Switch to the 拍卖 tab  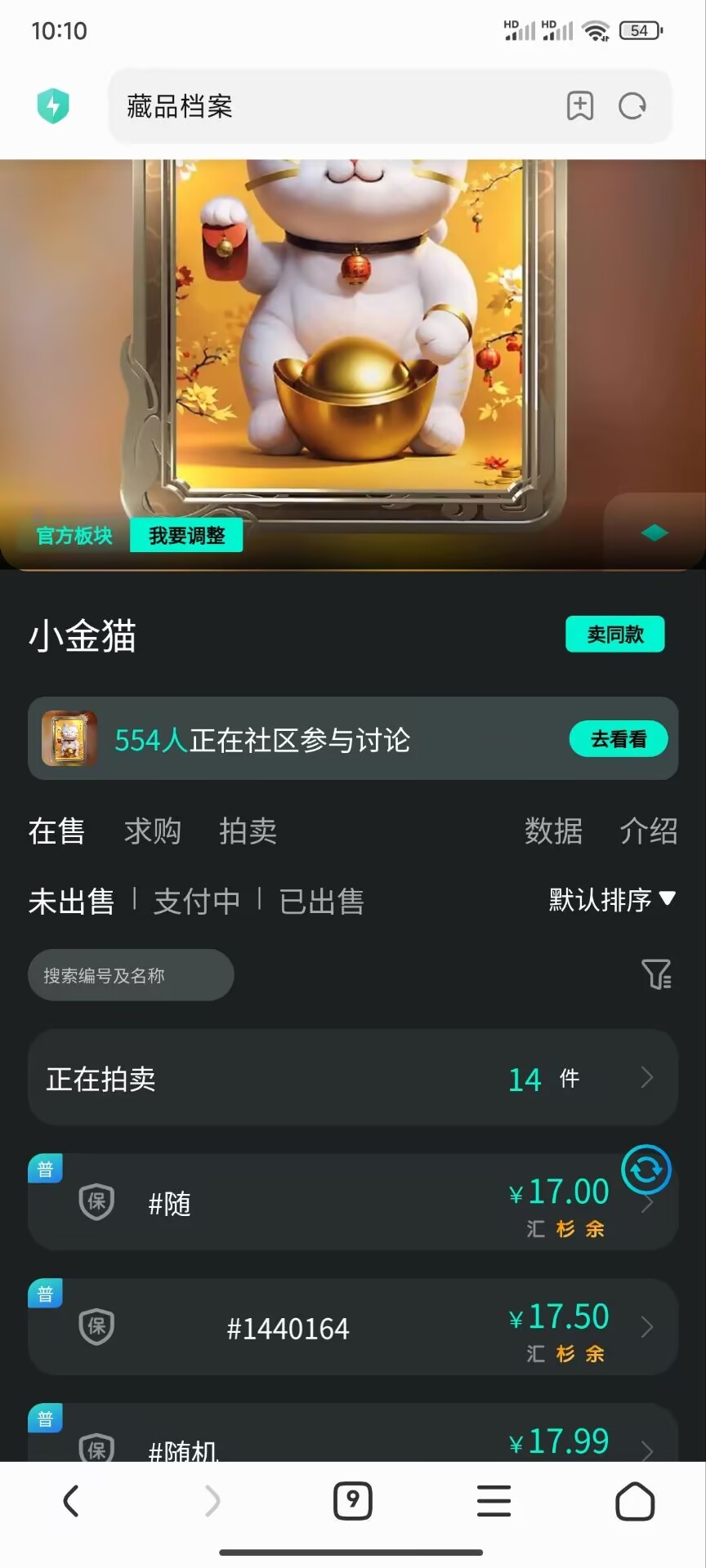click(248, 831)
